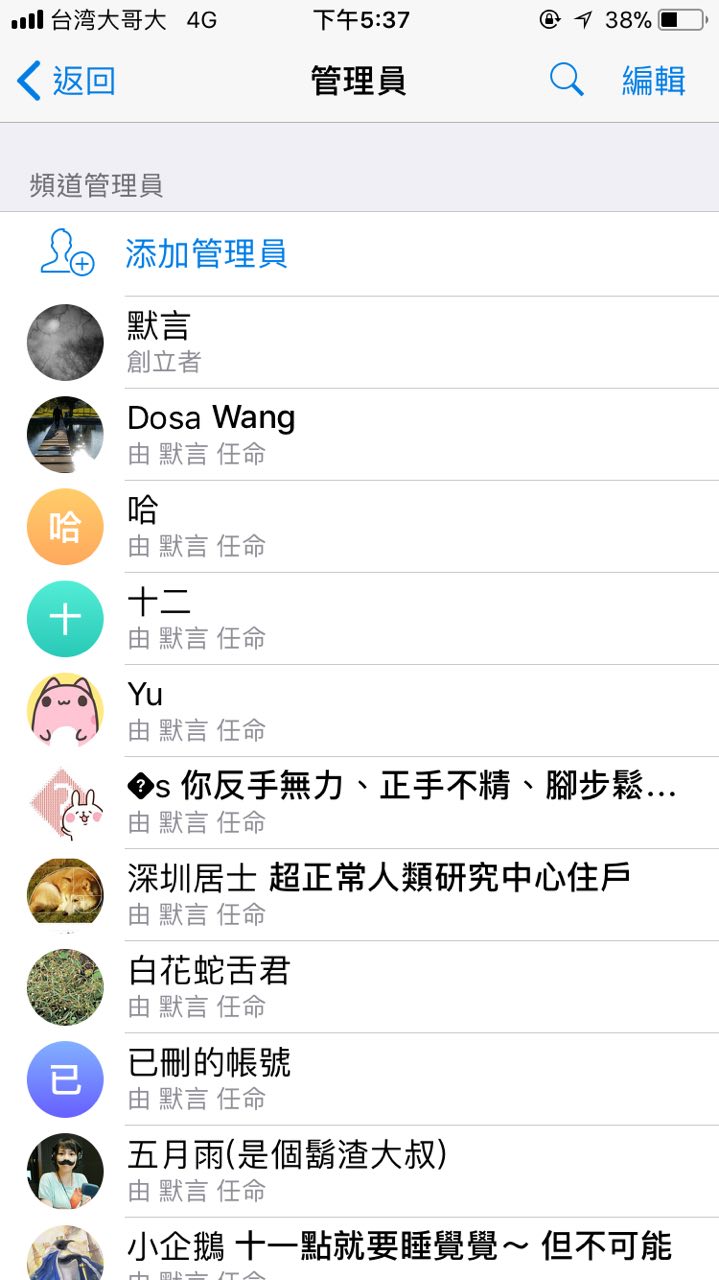Select the admin named 哈
The image size is (719, 1280).
click(x=360, y=527)
